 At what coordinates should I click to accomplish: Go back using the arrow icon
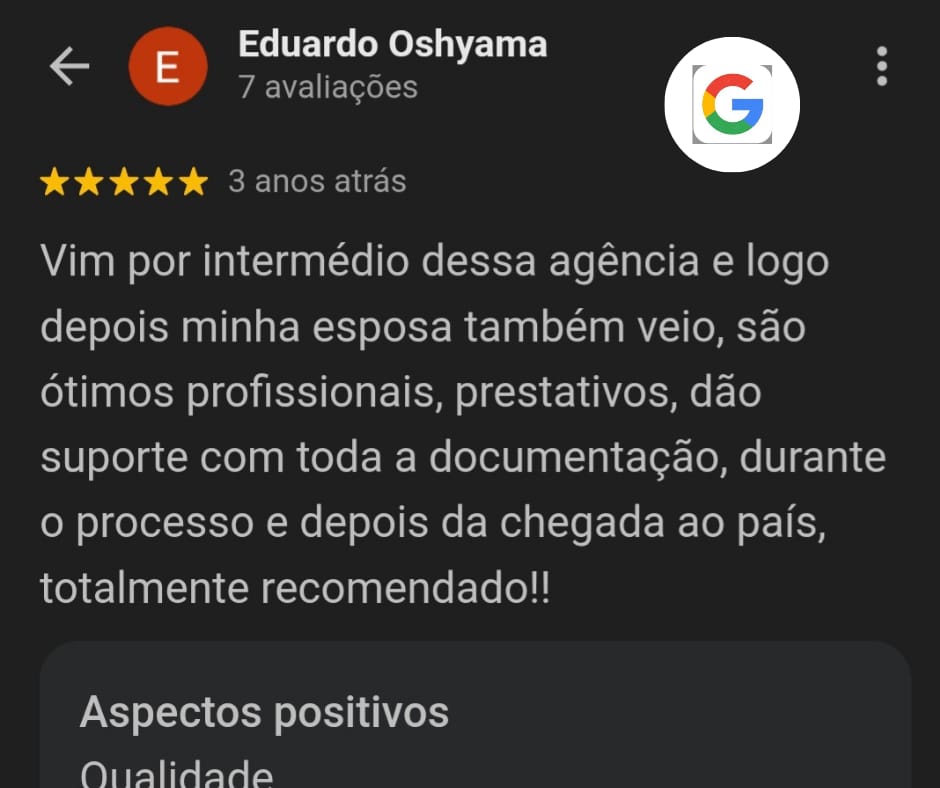coord(69,67)
